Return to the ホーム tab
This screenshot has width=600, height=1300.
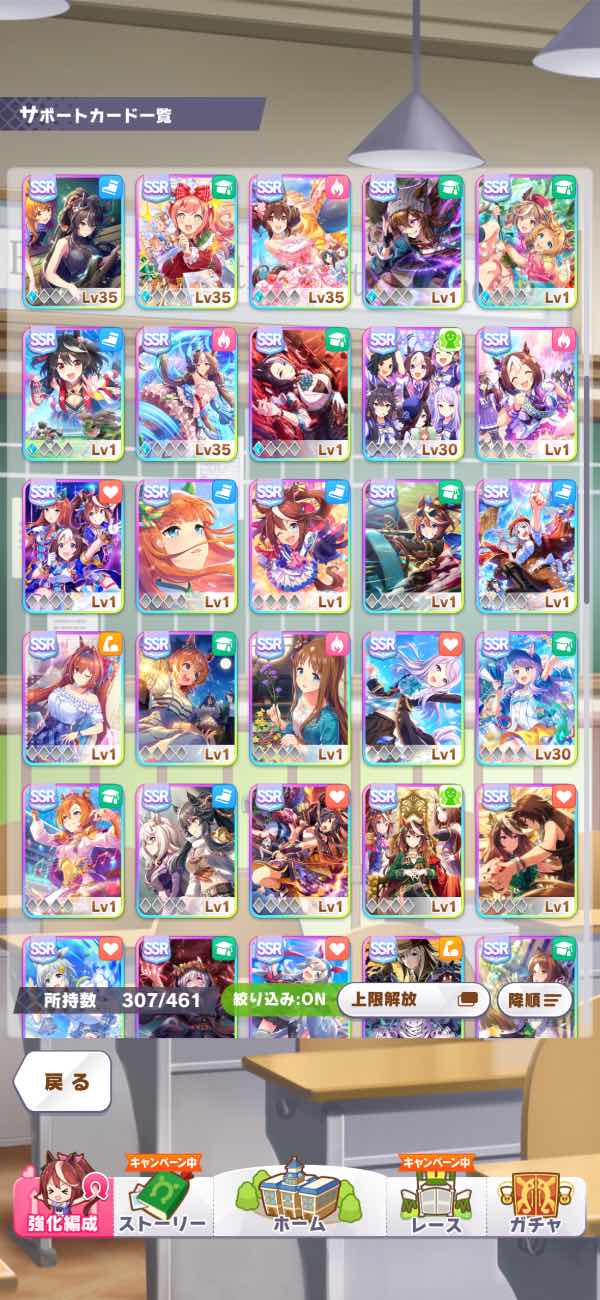[299, 1200]
